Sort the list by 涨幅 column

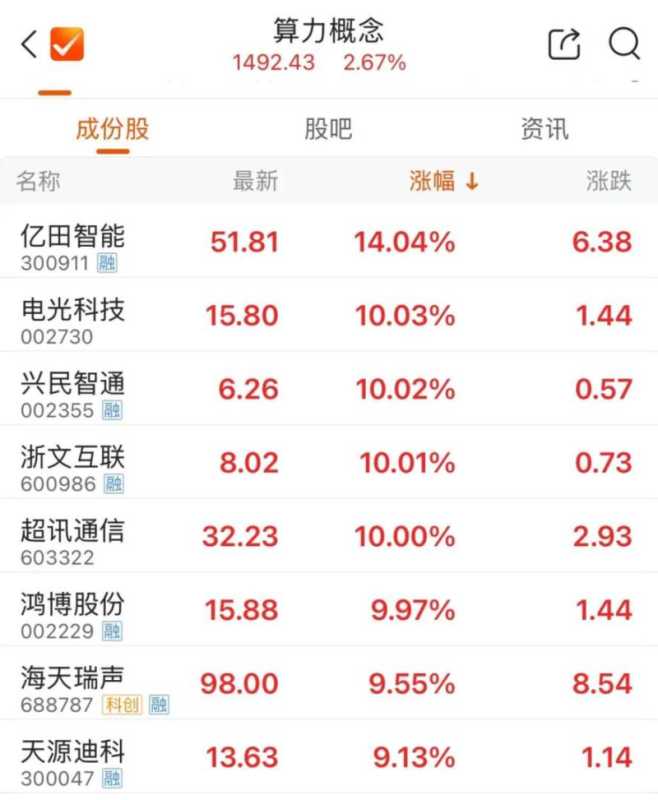[444, 181]
